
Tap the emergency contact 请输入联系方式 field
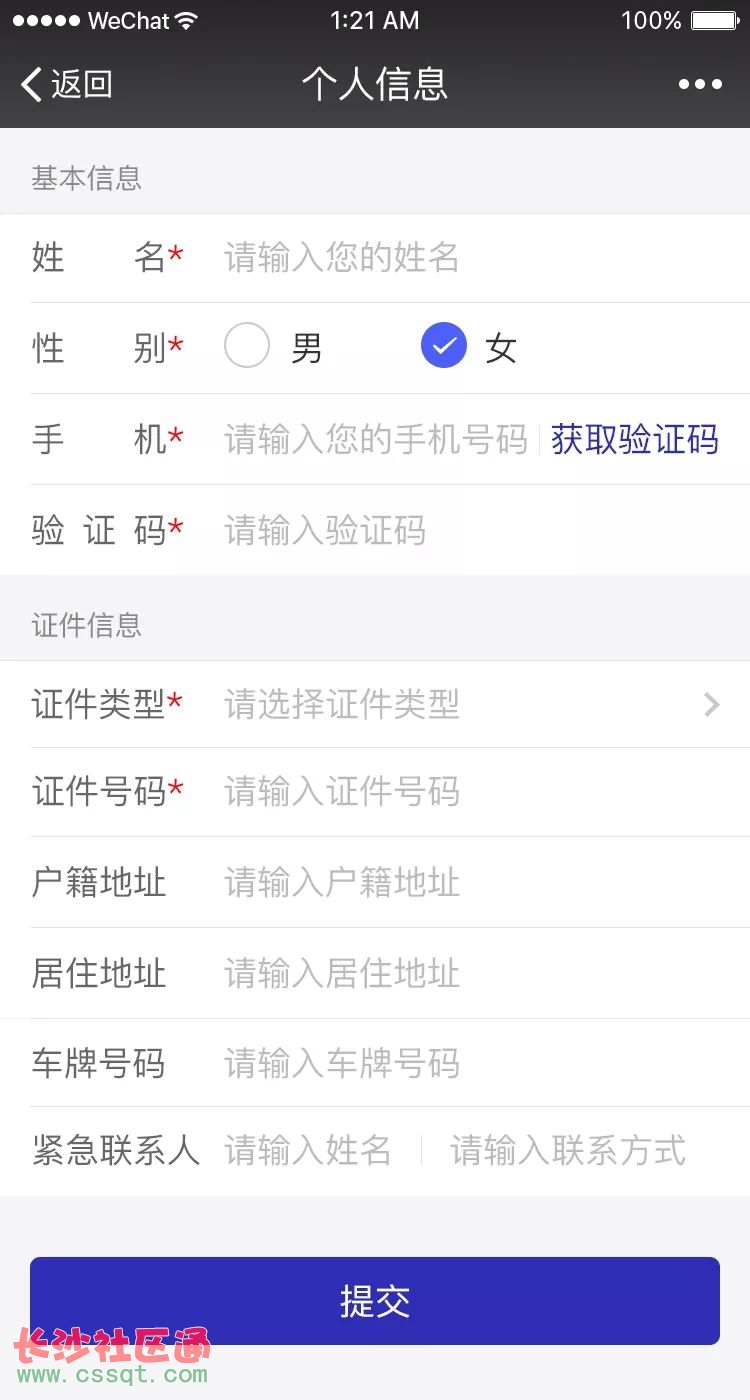click(578, 1151)
